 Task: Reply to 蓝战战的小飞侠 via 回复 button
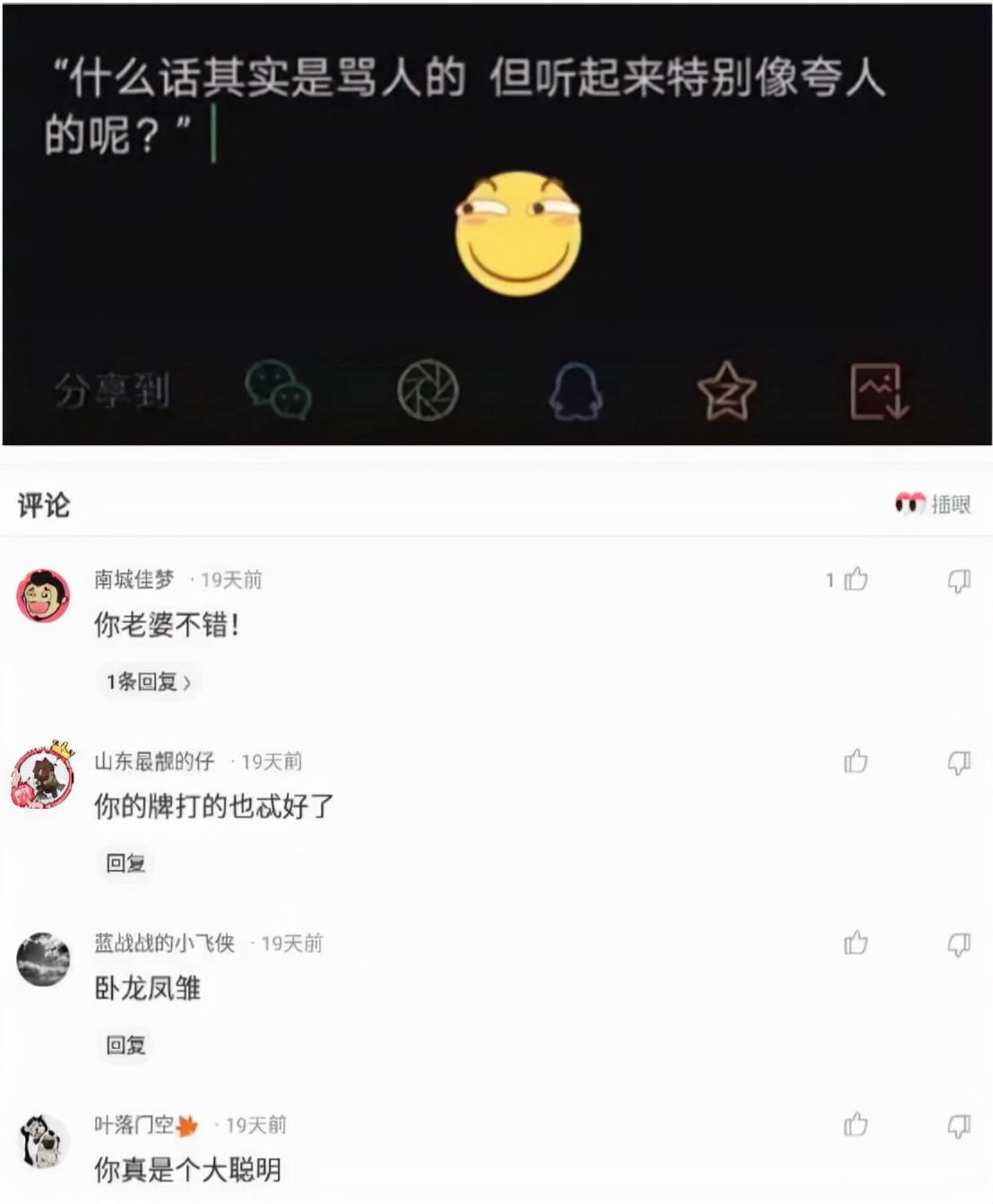tap(125, 1045)
